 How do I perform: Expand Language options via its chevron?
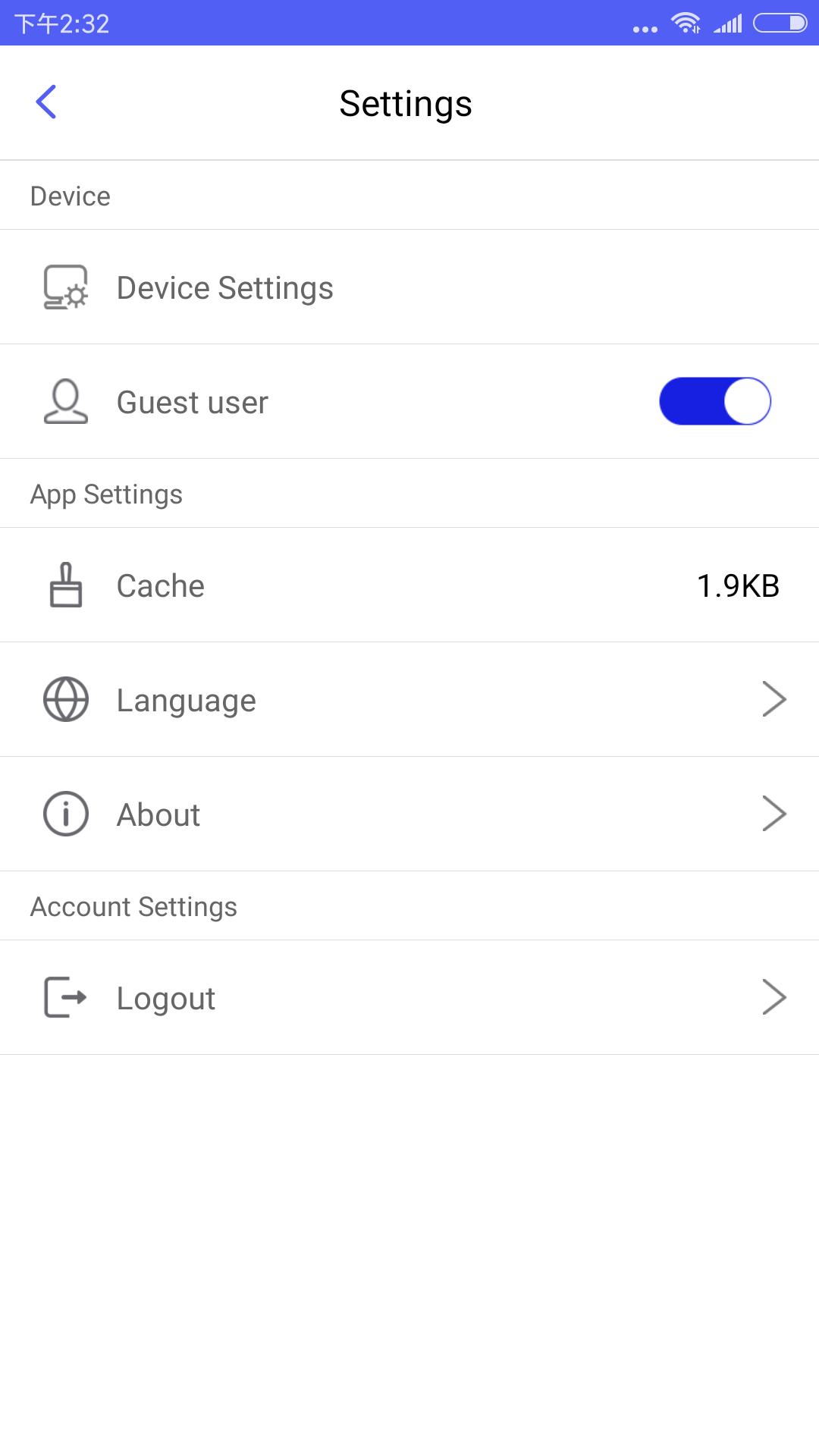pyautogui.click(x=774, y=699)
